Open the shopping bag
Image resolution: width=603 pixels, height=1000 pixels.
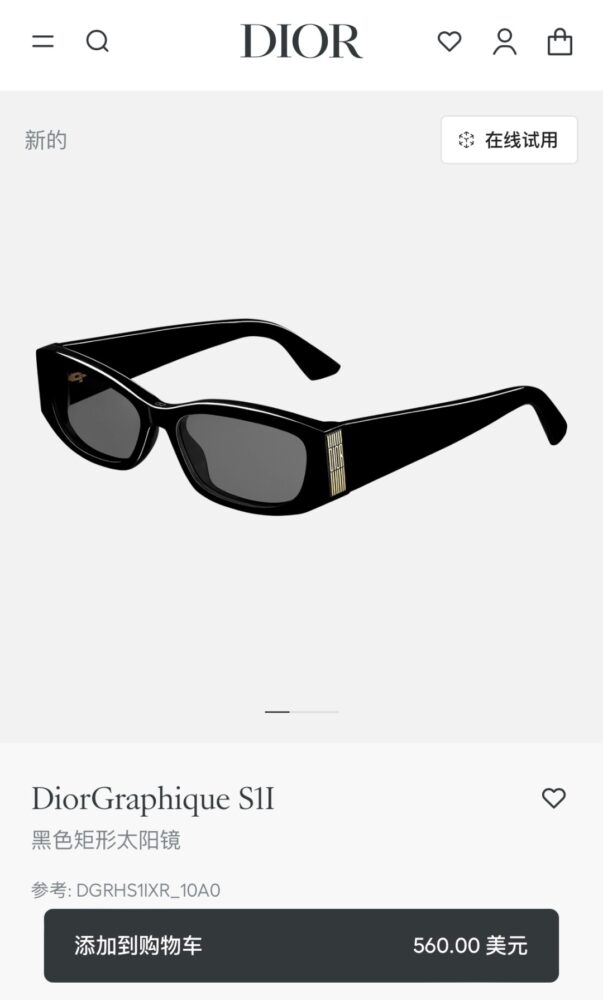(560, 42)
